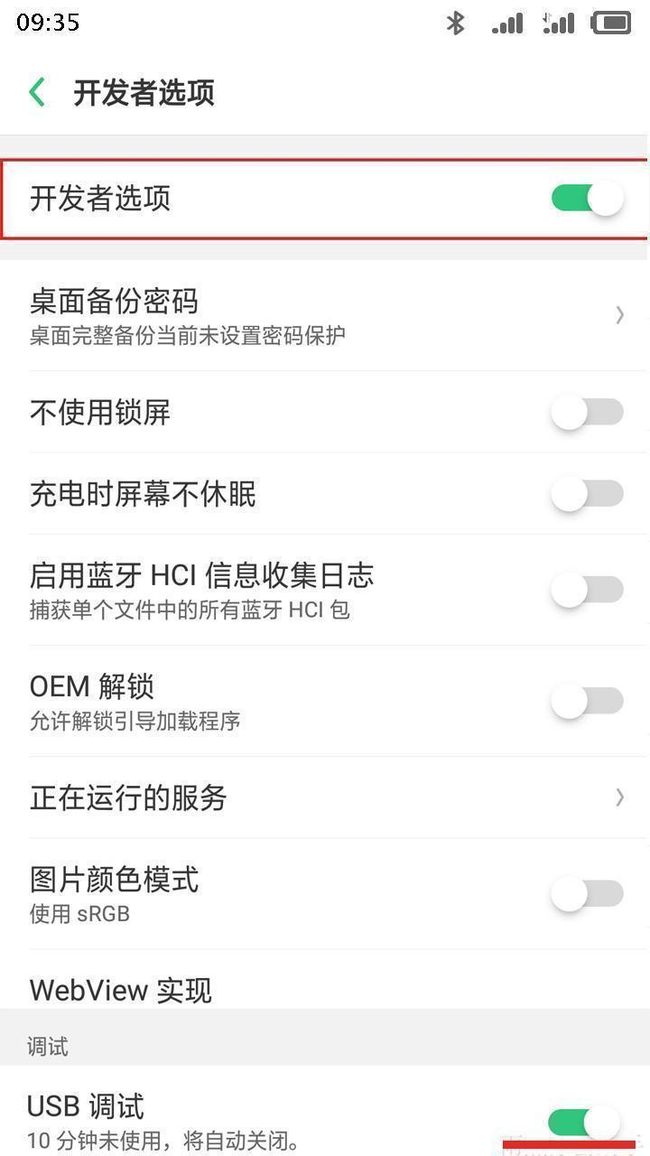Enable 图片颜色模式 sRGB

[x=587, y=894]
